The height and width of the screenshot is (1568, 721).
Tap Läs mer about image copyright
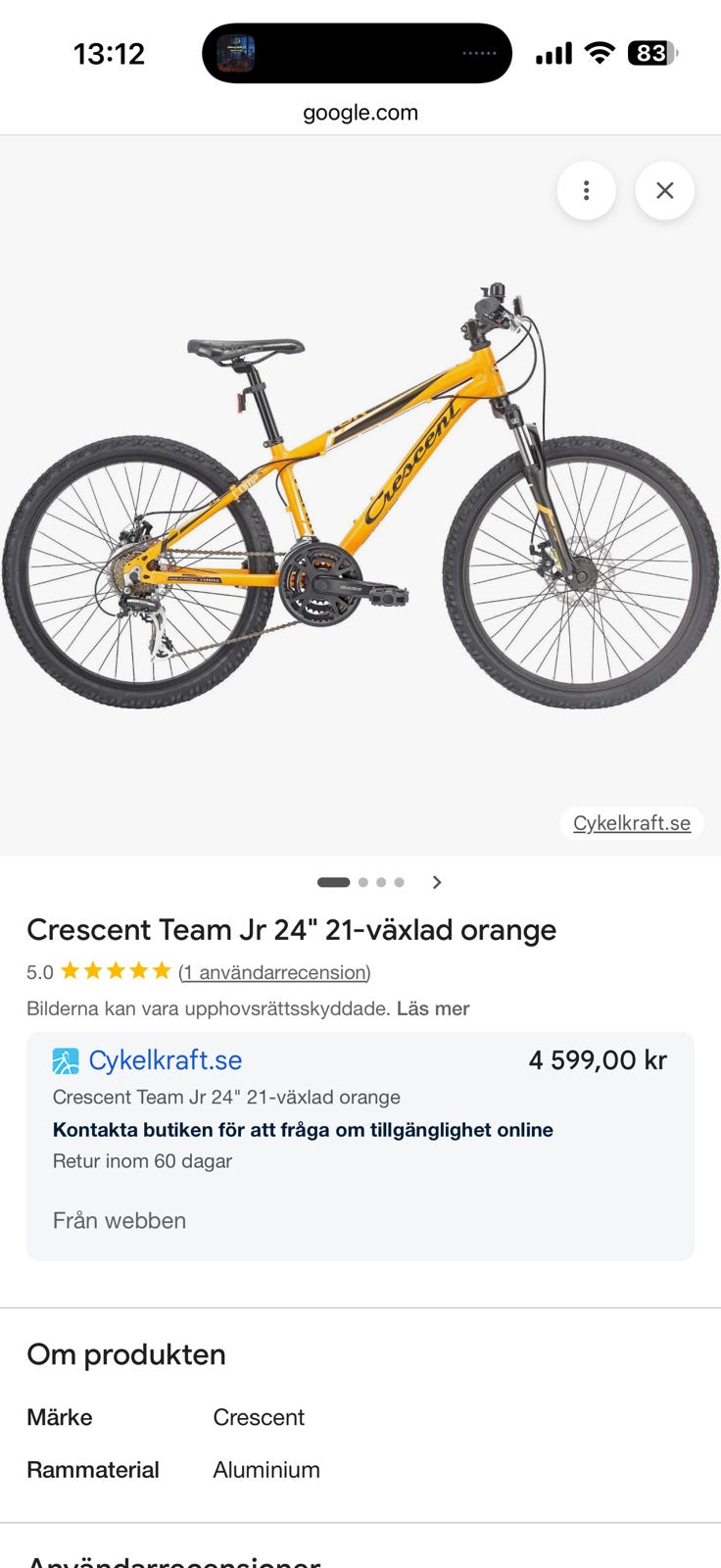click(x=433, y=1008)
